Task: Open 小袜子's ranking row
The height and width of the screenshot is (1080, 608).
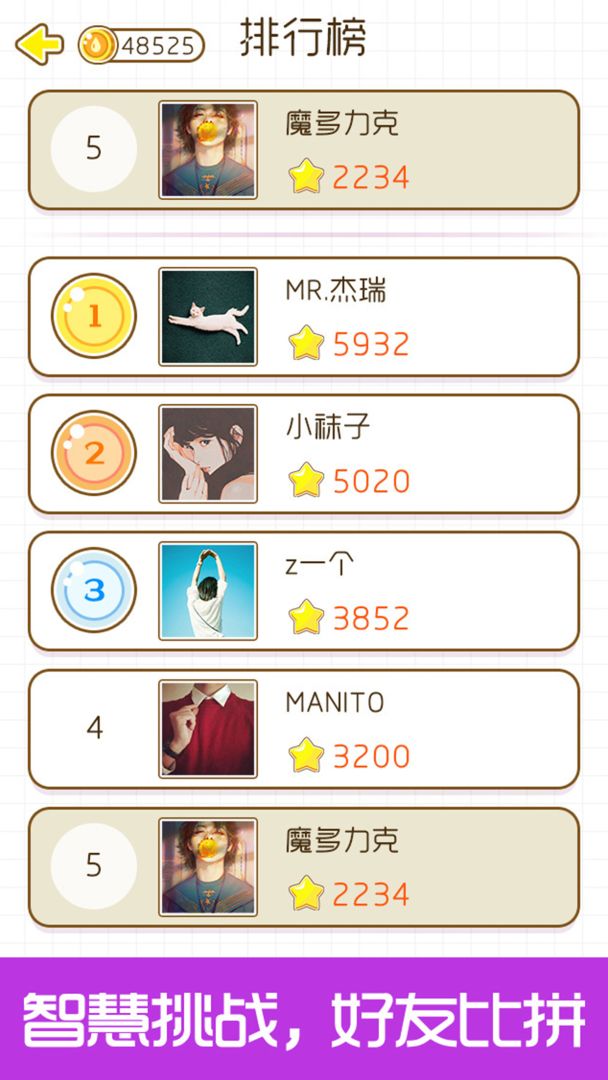Action: coord(303,454)
